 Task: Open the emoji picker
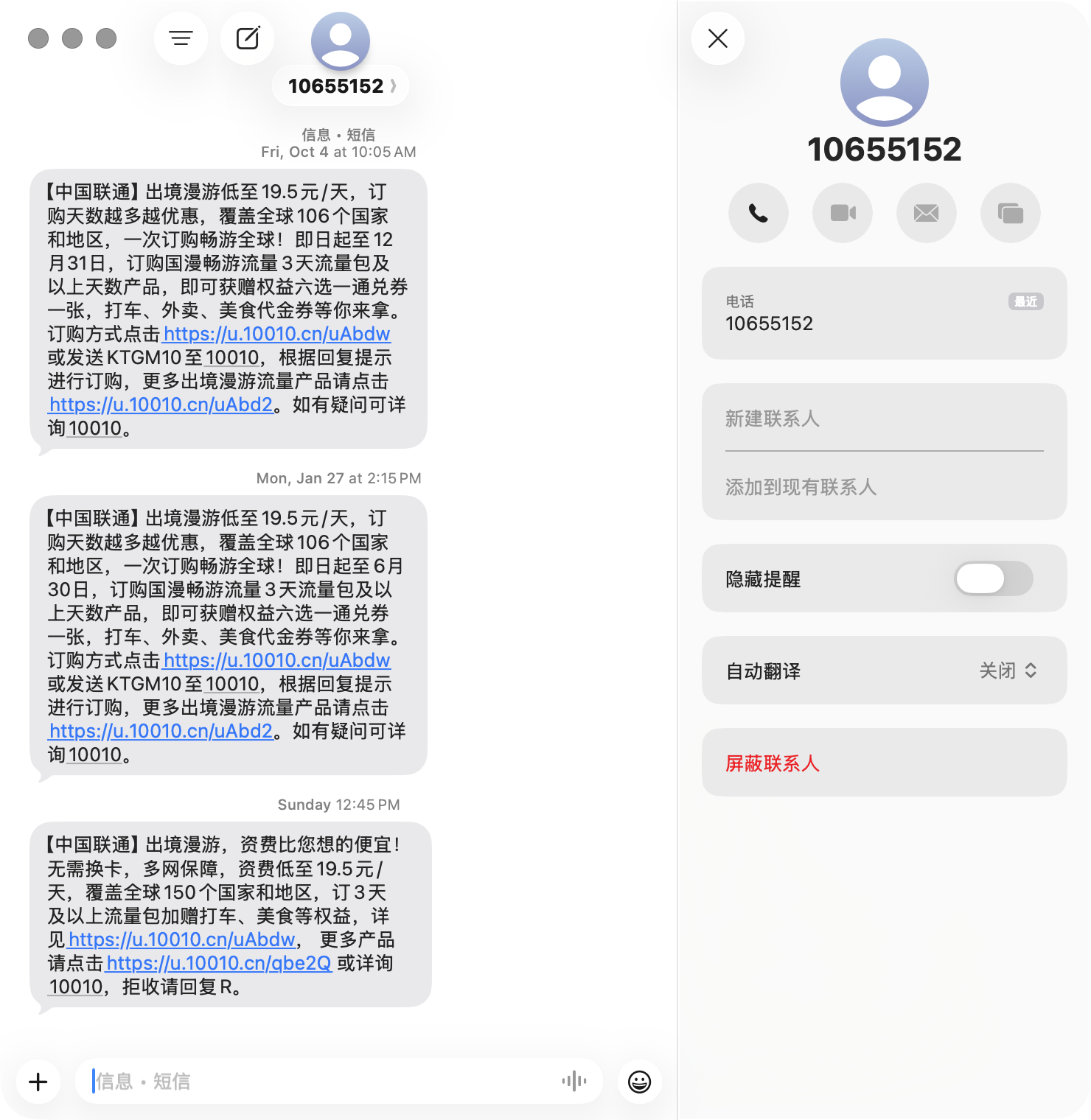coord(639,1082)
